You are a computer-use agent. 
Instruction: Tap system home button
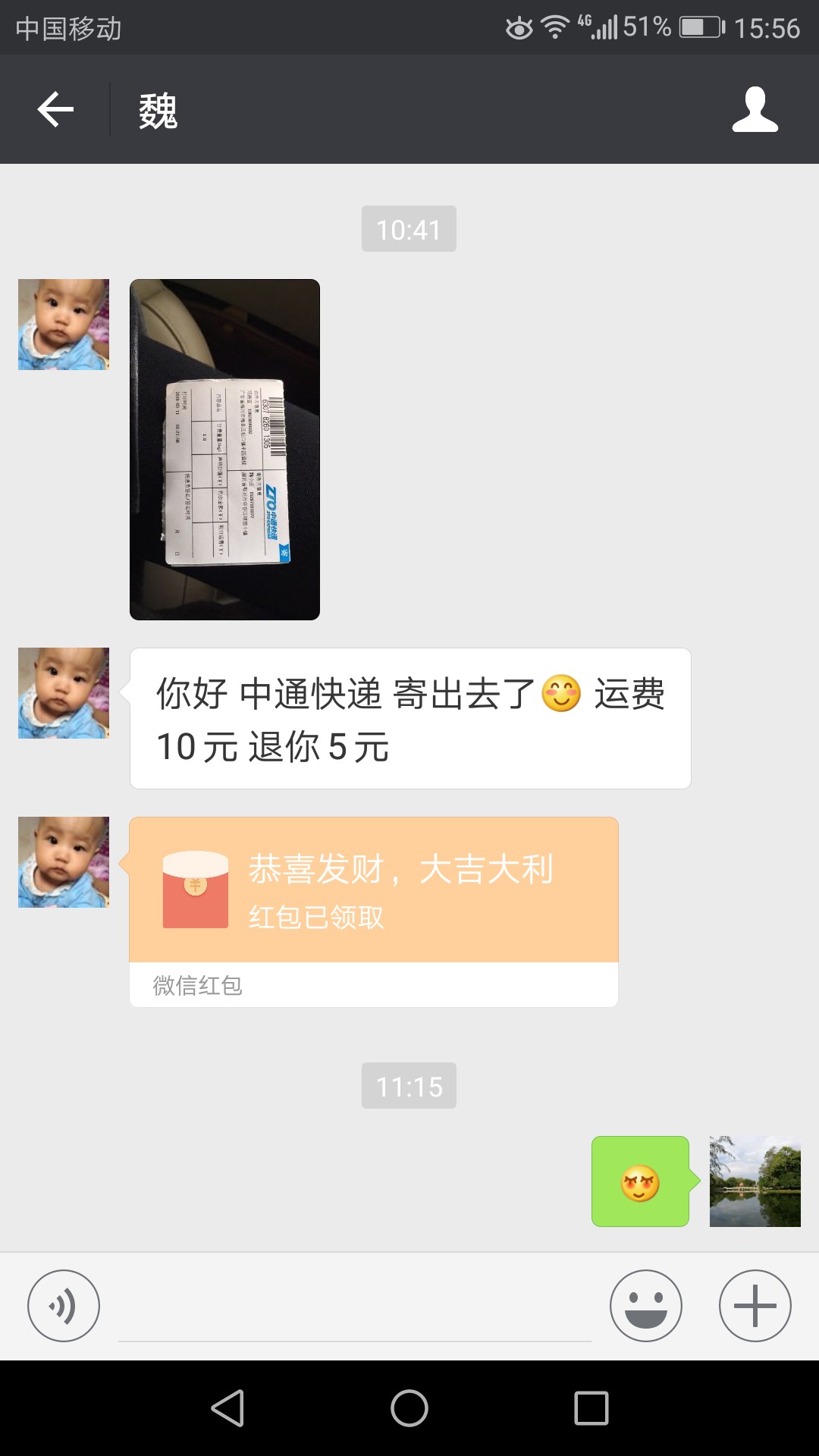point(409,1408)
